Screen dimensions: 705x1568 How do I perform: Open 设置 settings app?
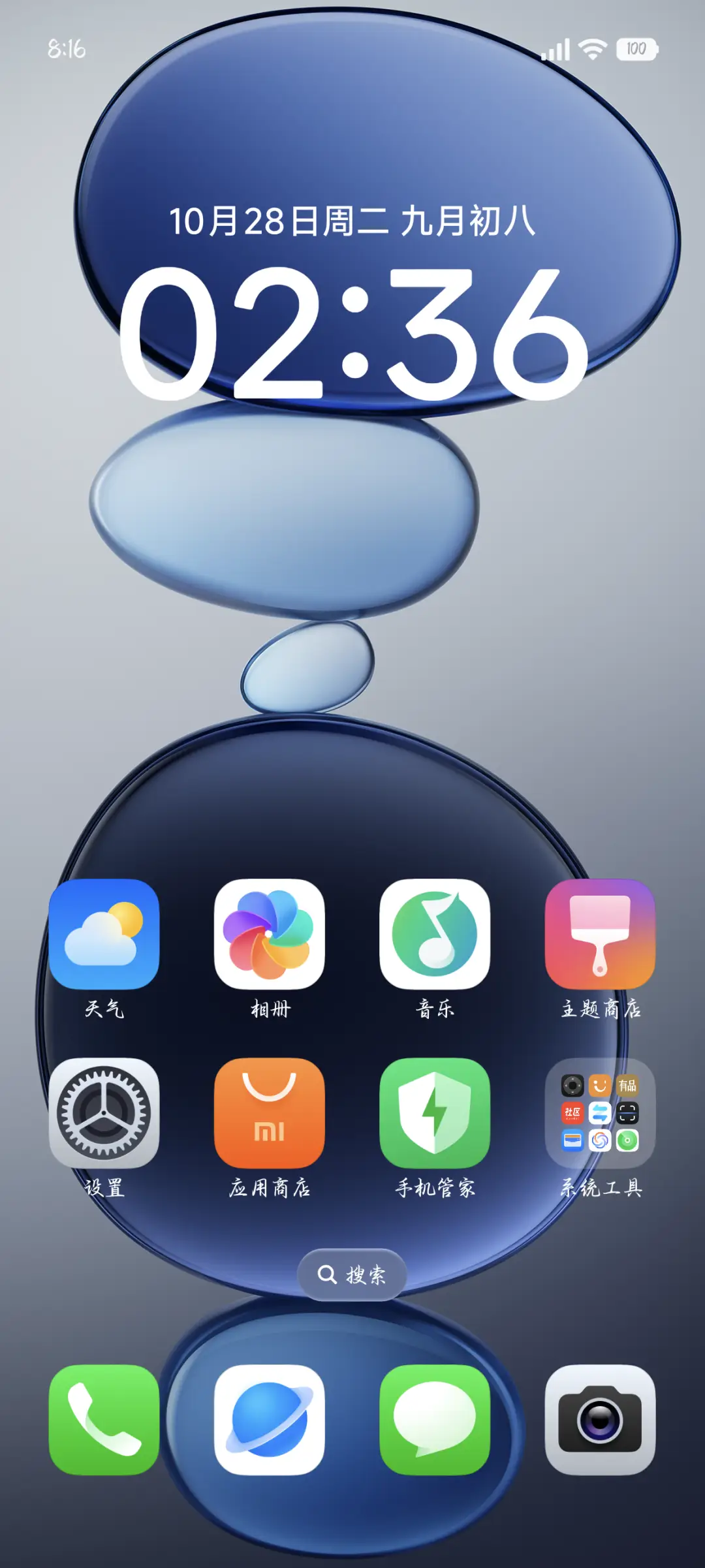coord(104,1112)
